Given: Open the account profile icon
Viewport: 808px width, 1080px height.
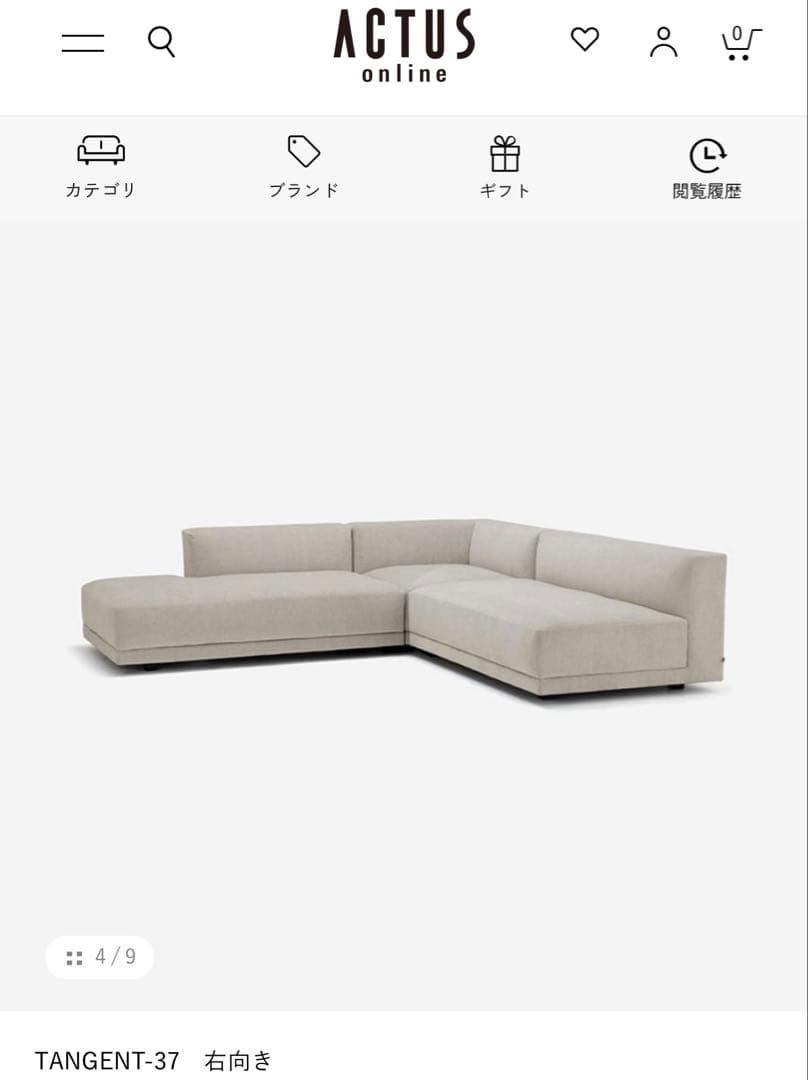Looking at the screenshot, I should pyautogui.click(x=663, y=42).
